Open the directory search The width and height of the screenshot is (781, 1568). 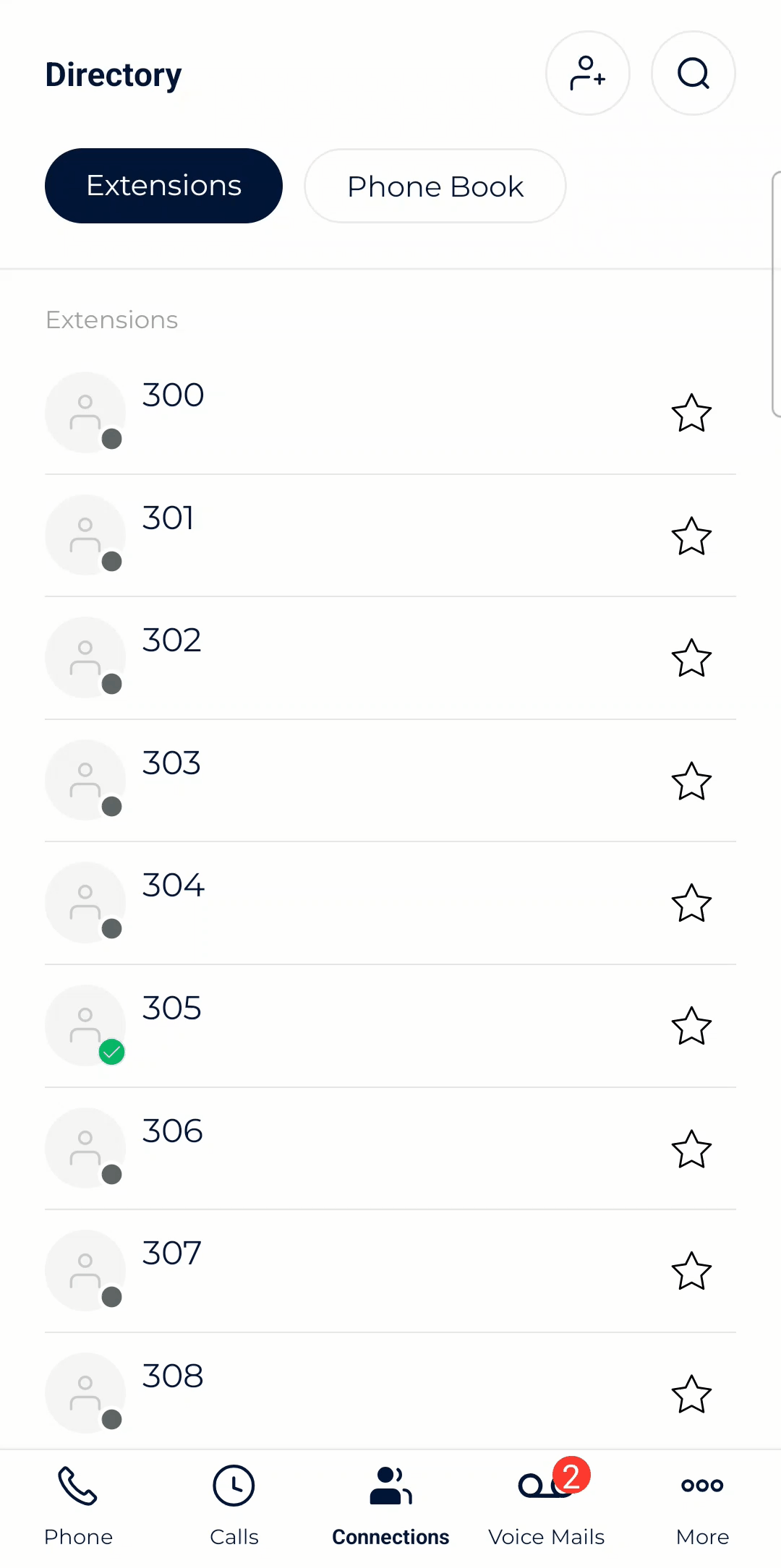tap(693, 73)
